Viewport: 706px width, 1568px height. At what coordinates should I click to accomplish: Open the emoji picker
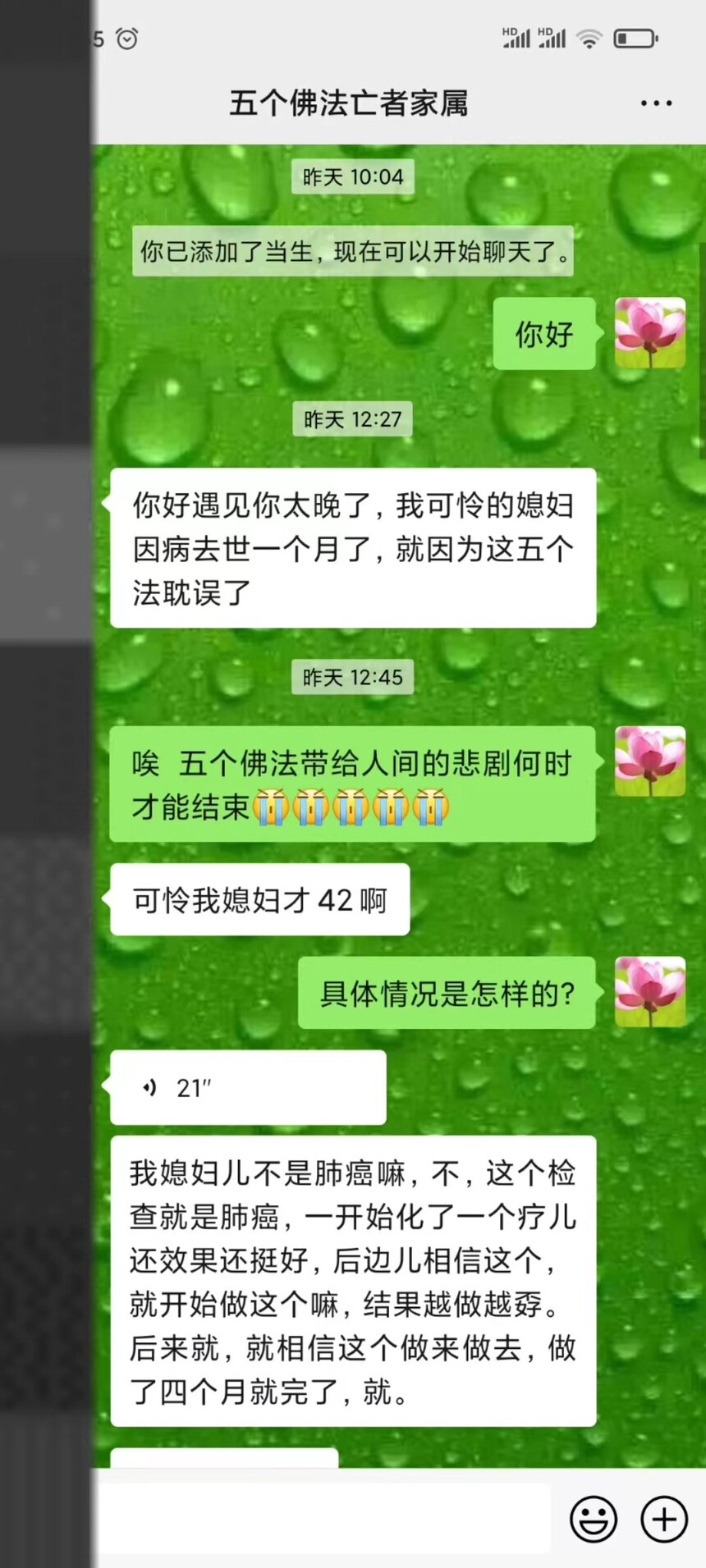pyautogui.click(x=594, y=1519)
